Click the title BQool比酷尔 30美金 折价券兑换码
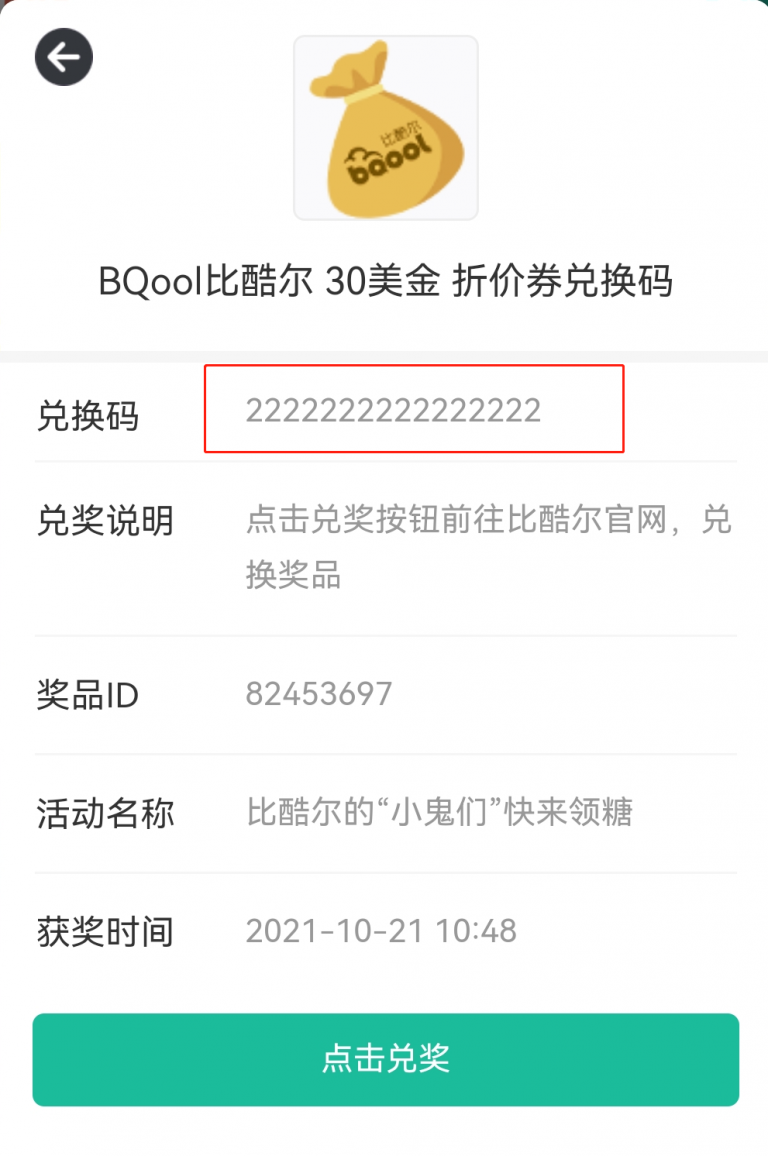The image size is (768, 1156). (x=384, y=282)
